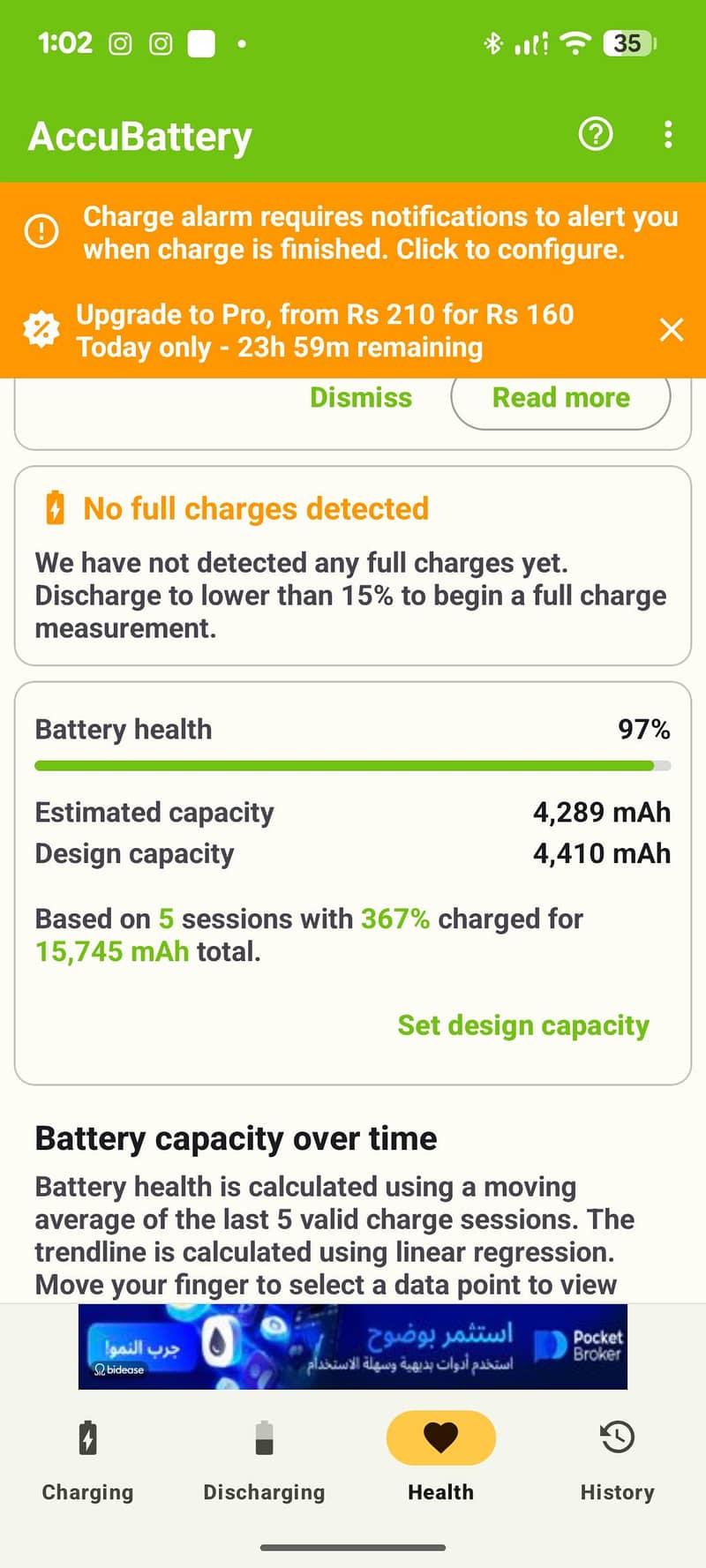The image size is (706, 1568).
Task: Select Set design capacity
Action: [x=523, y=1025]
